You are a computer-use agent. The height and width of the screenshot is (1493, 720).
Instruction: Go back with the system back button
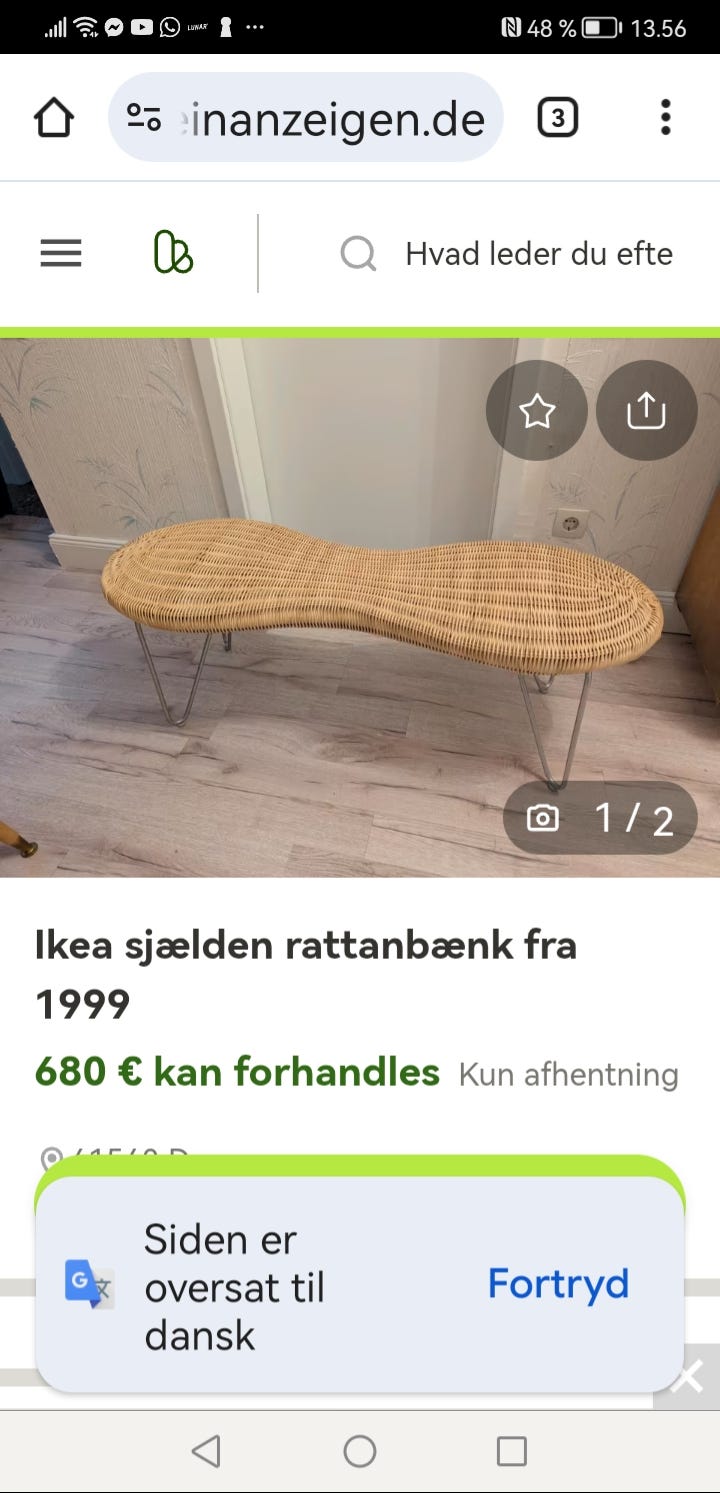206,1451
